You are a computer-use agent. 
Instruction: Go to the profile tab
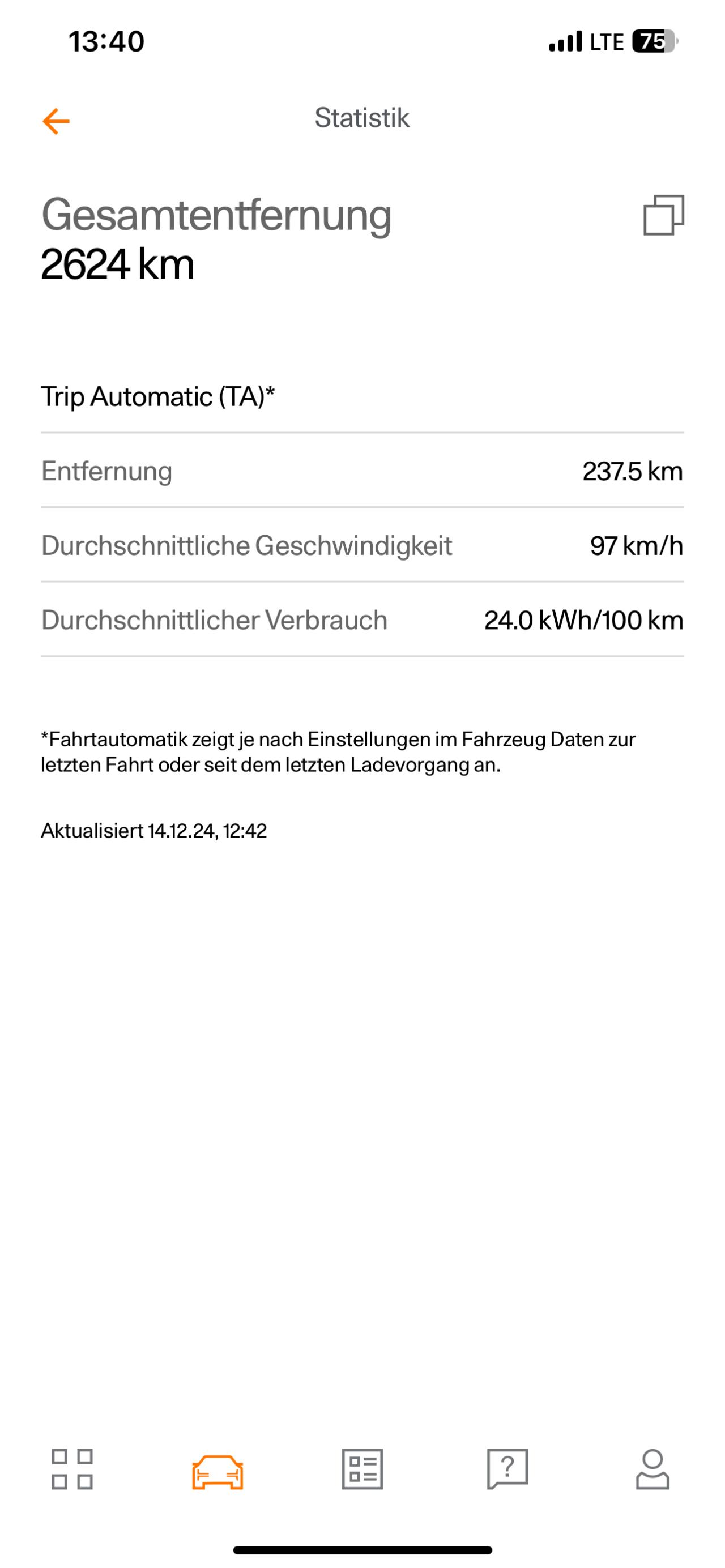[x=652, y=1469]
